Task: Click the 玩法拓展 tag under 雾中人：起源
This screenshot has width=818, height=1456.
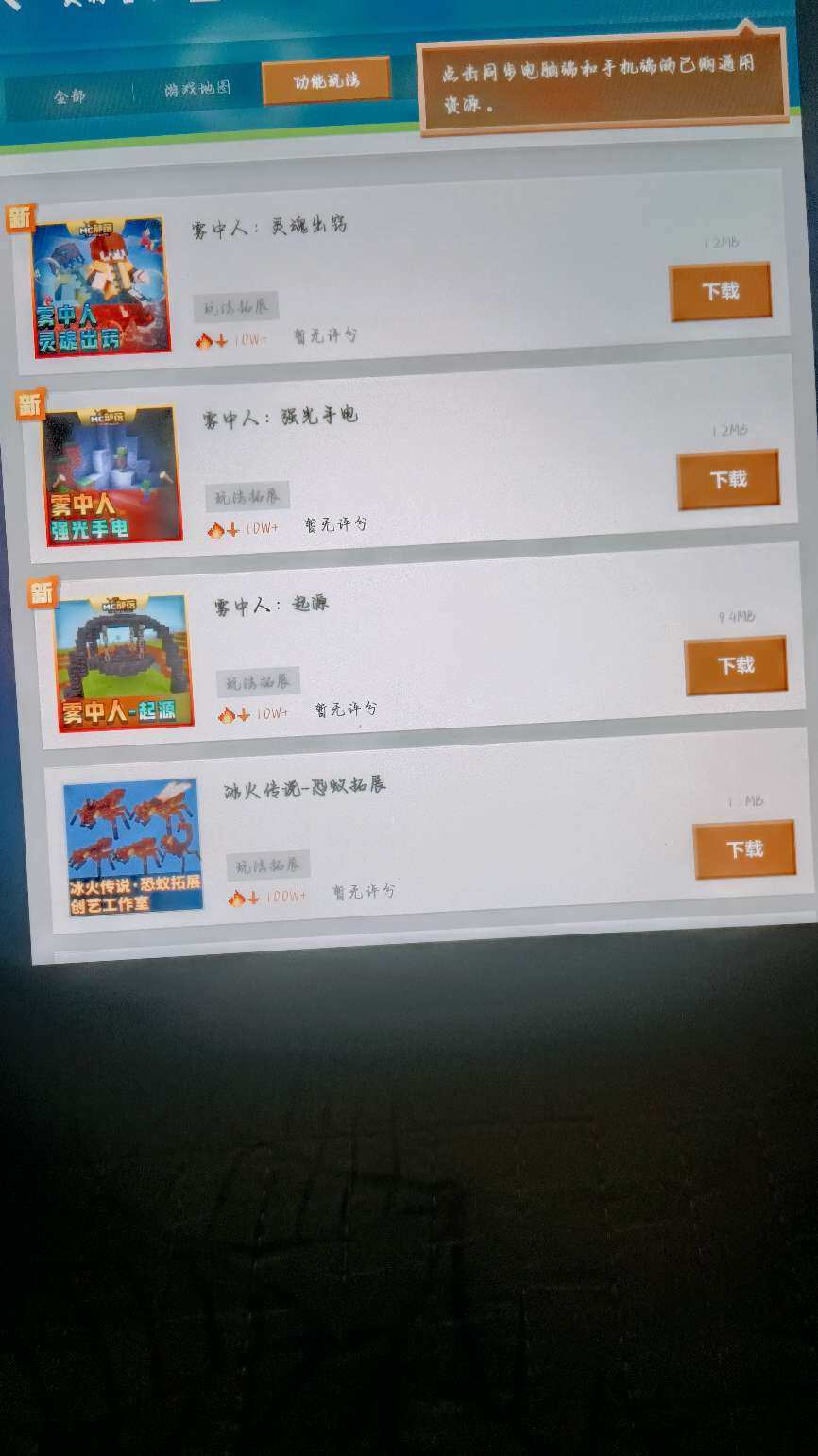Action: pos(257,680)
